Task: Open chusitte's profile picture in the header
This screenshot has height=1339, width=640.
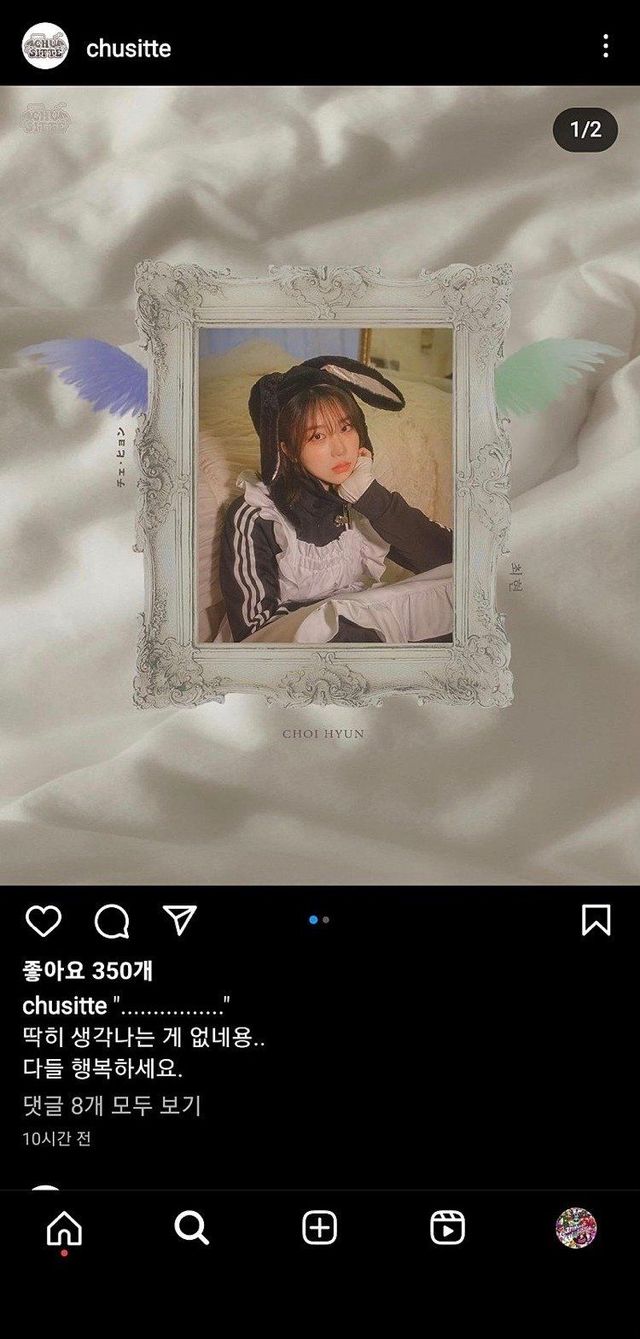Action: (x=45, y=46)
